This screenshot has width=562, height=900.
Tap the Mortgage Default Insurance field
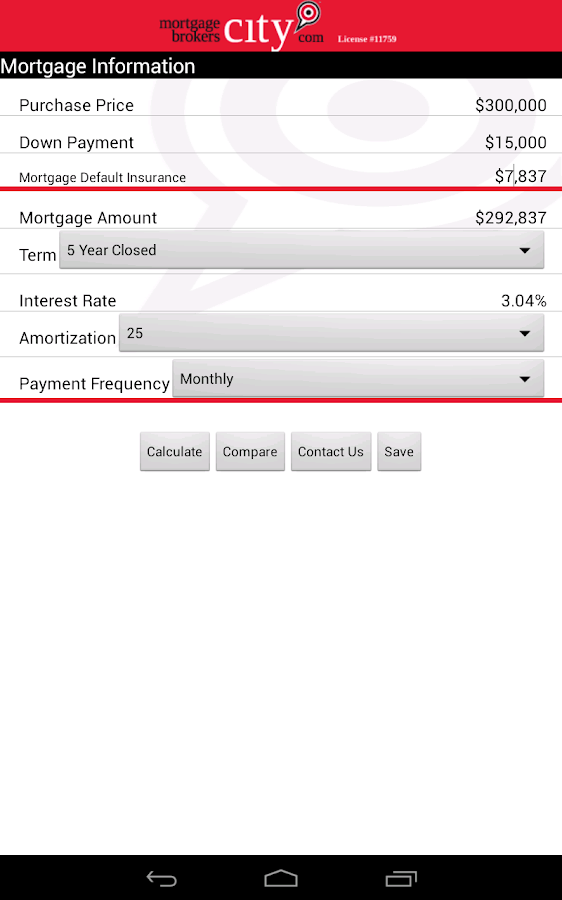click(x=520, y=176)
